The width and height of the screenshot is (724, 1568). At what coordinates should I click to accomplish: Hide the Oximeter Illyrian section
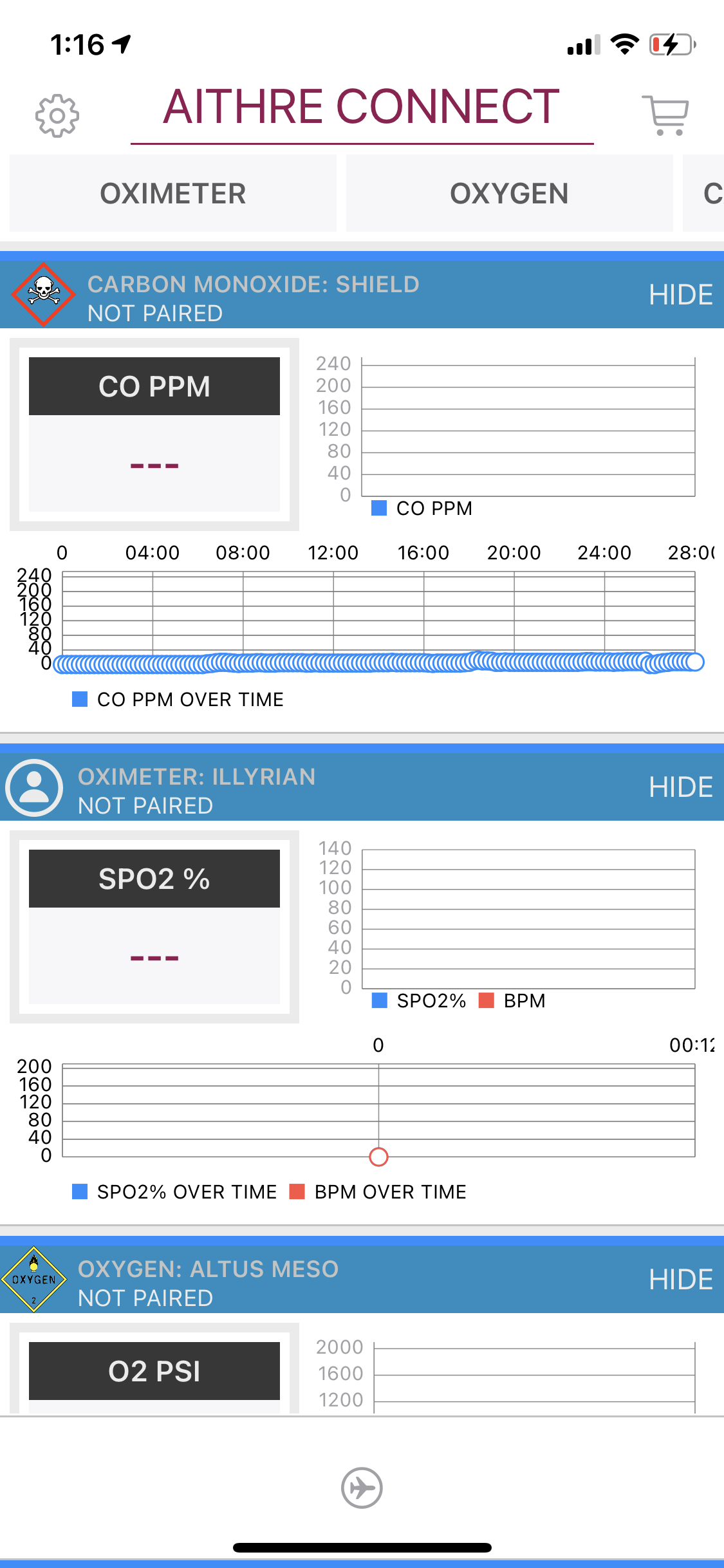tap(680, 787)
